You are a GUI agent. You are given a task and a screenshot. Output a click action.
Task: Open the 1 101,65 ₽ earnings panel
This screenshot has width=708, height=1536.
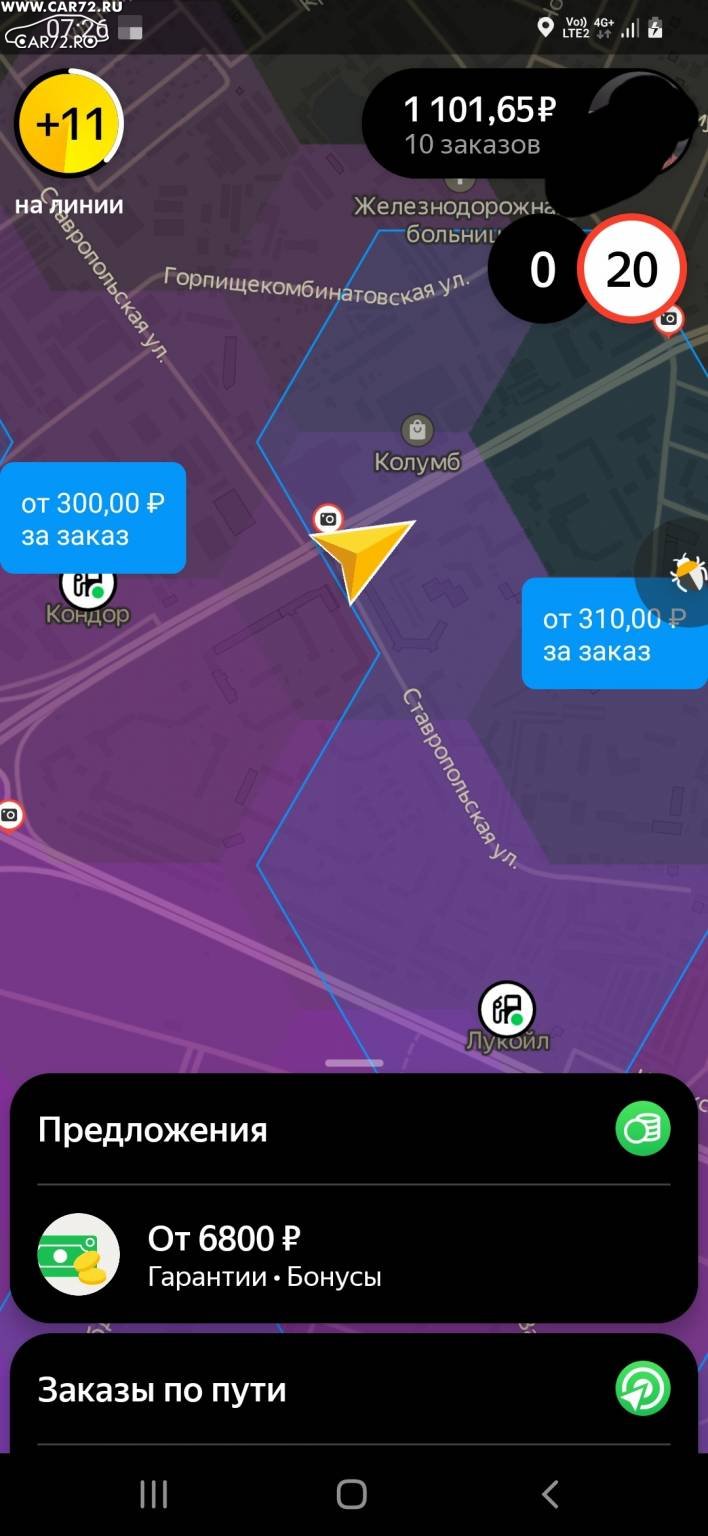(x=478, y=124)
